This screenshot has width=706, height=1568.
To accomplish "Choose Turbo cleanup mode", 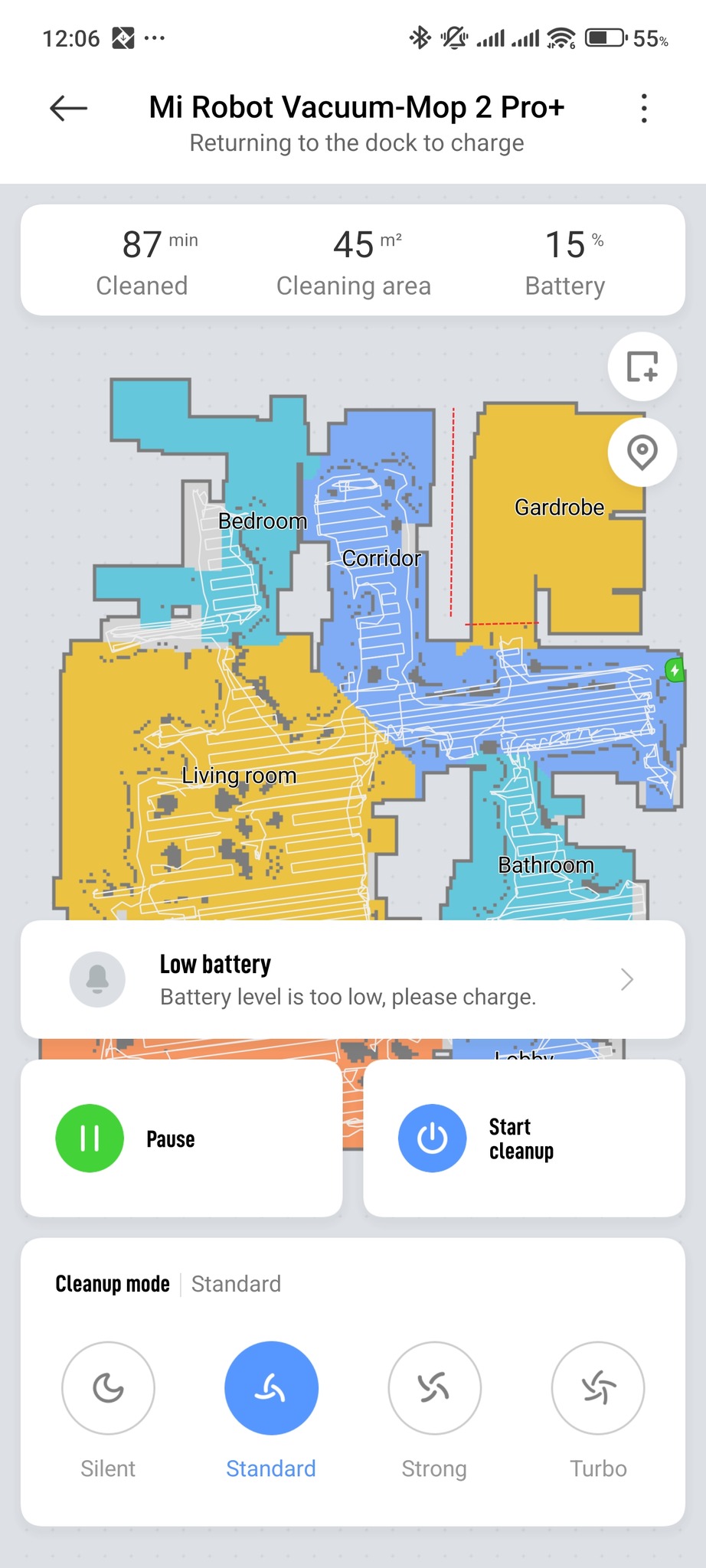I will [598, 1387].
